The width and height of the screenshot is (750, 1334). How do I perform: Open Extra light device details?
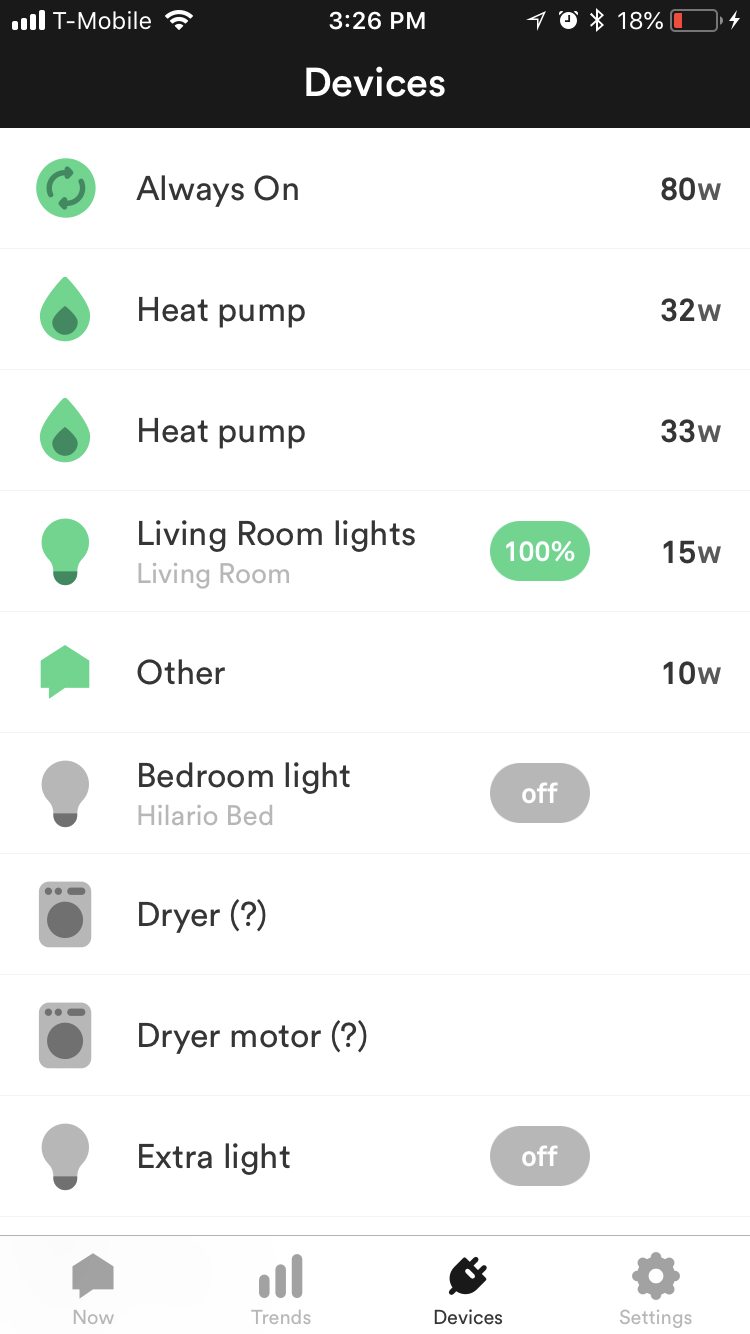tap(375, 1157)
